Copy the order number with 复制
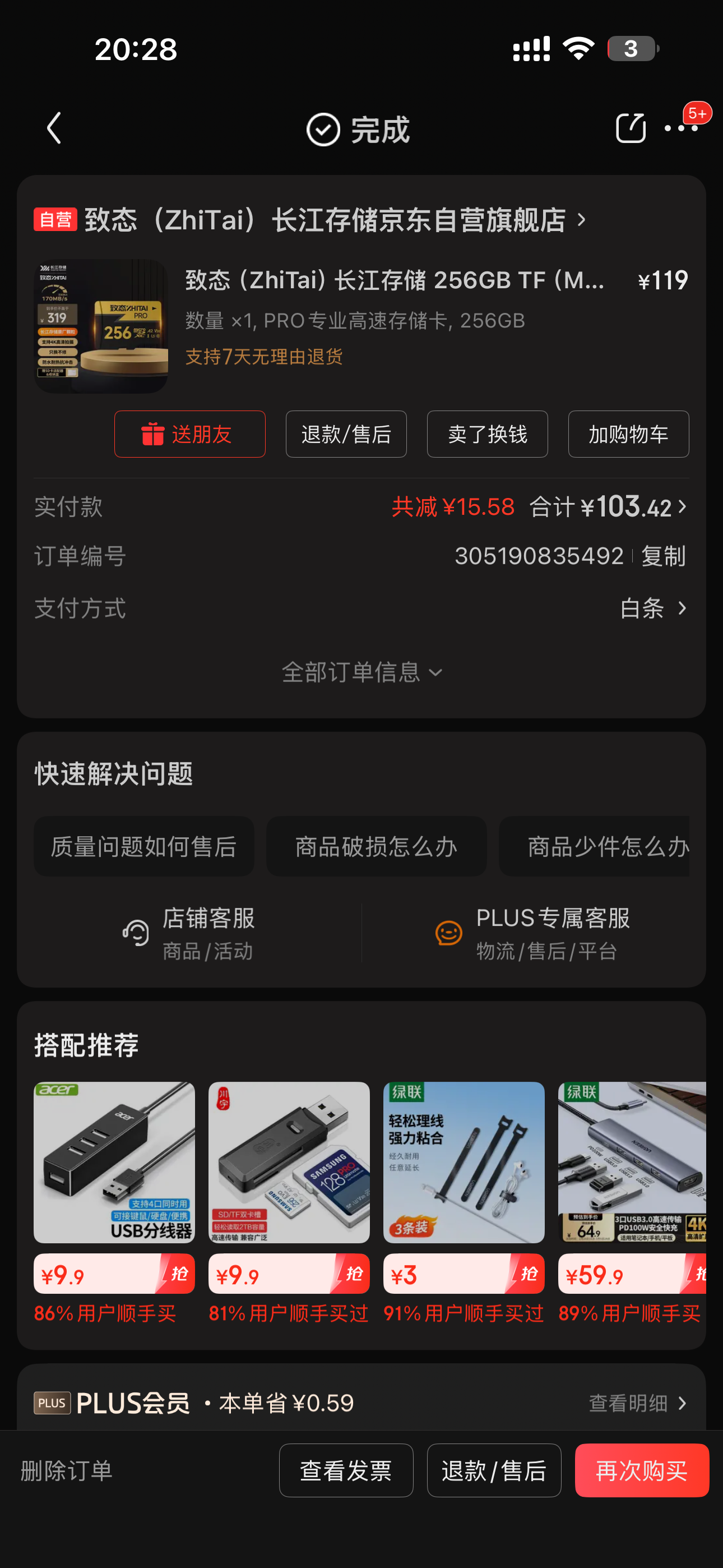 click(664, 556)
